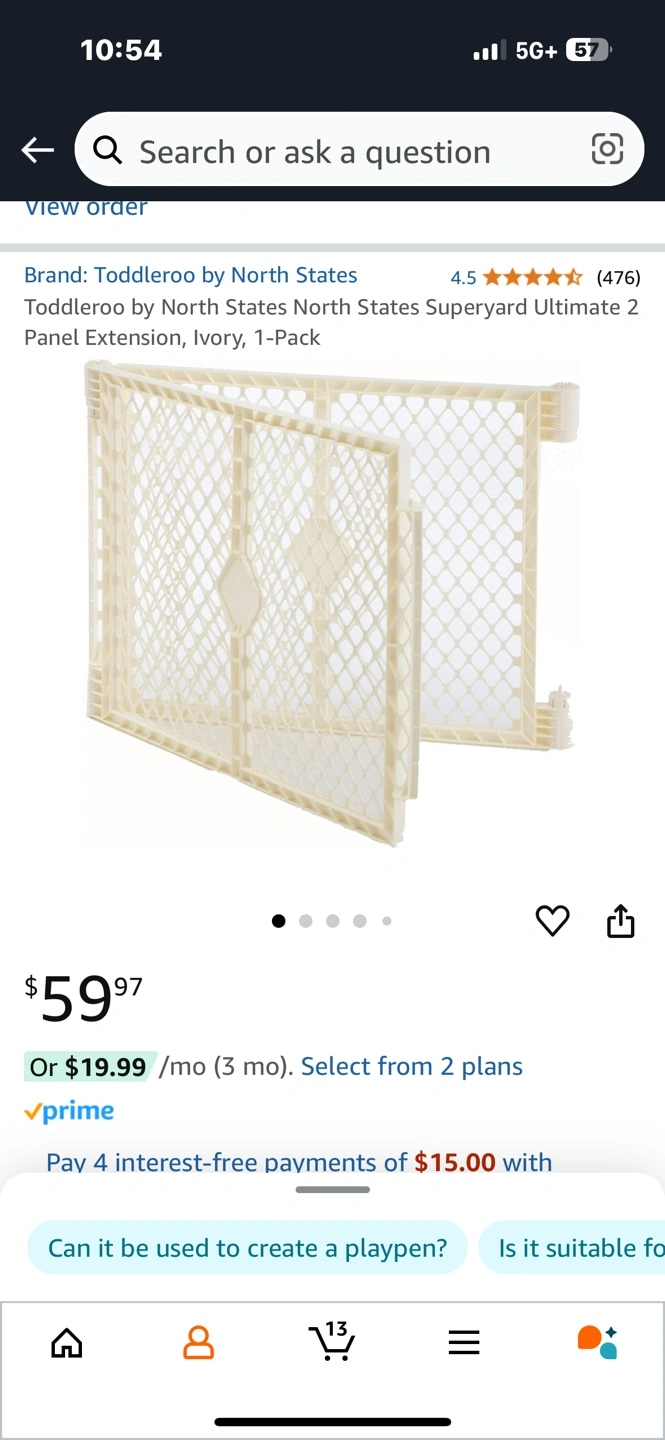Screen dimensions: 665x1440
Task: Open the hamburger menu tab
Action: pyautogui.click(x=464, y=1342)
